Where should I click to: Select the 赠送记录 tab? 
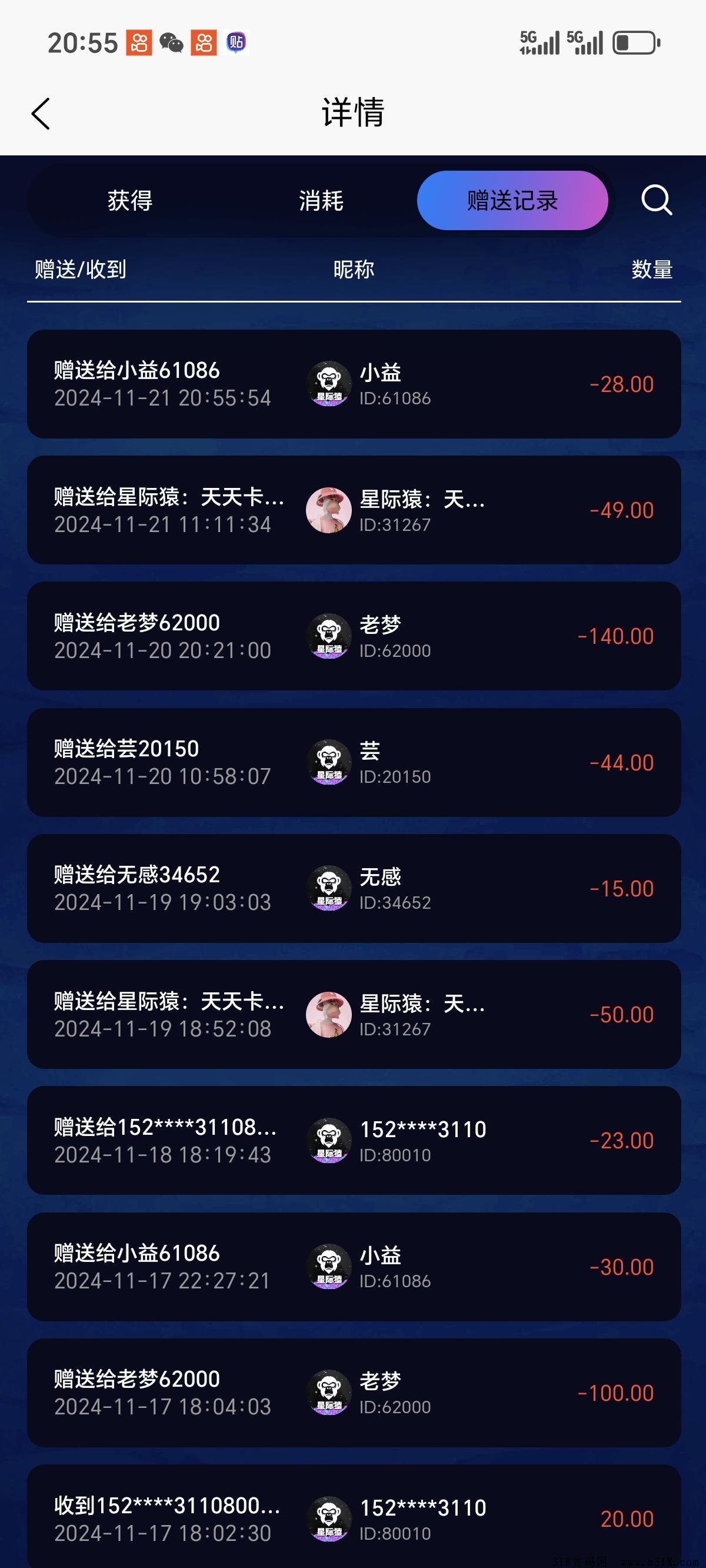[512, 200]
